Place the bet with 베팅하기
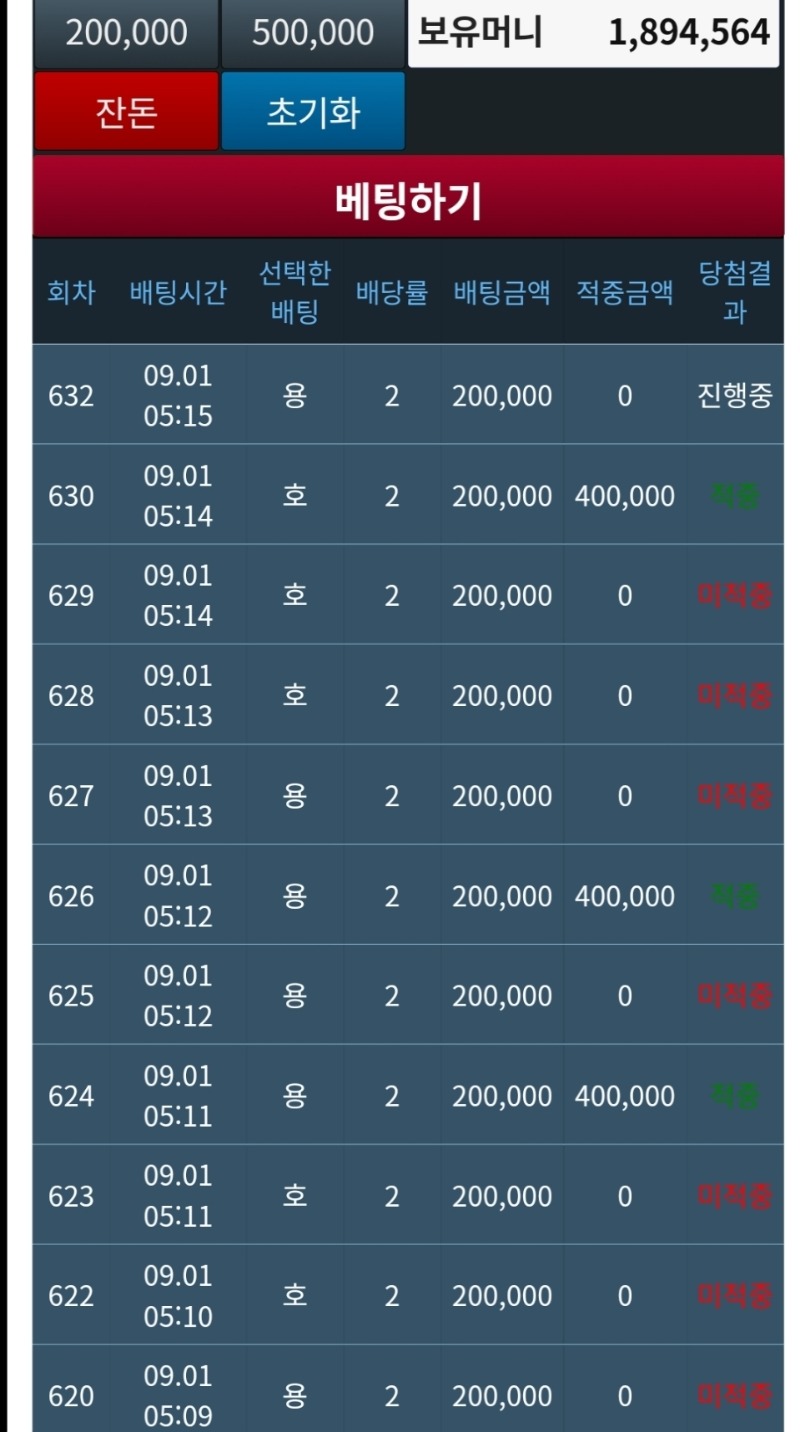Viewport: 800px width, 1432px height. (x=408, y=197)
